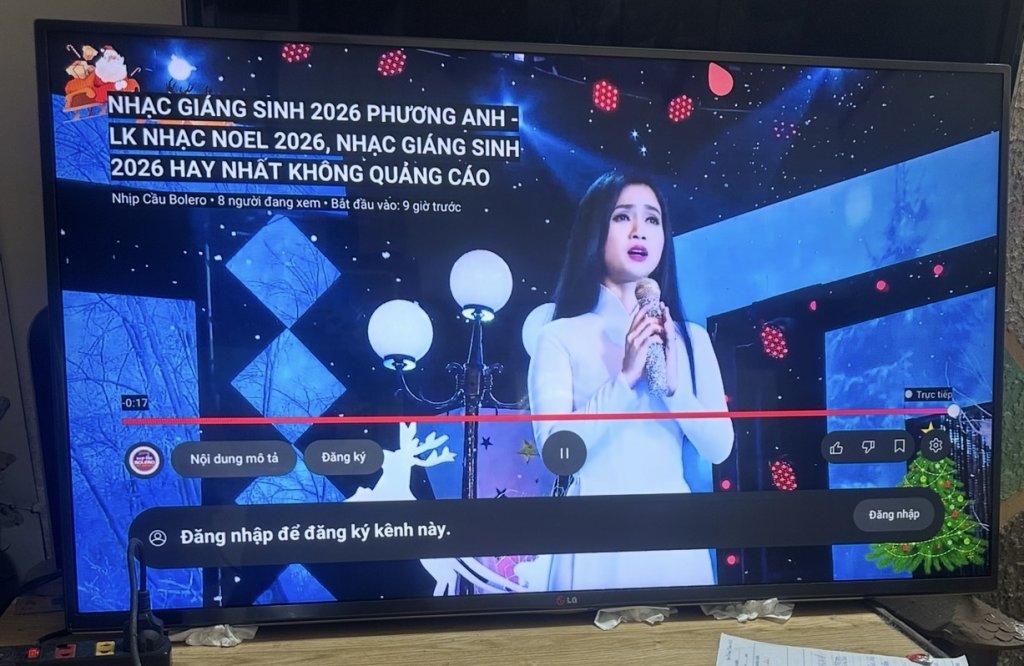Open the playback settings gear
The height and width of the screenshot is (666, 1024).
tap(936, 446)
